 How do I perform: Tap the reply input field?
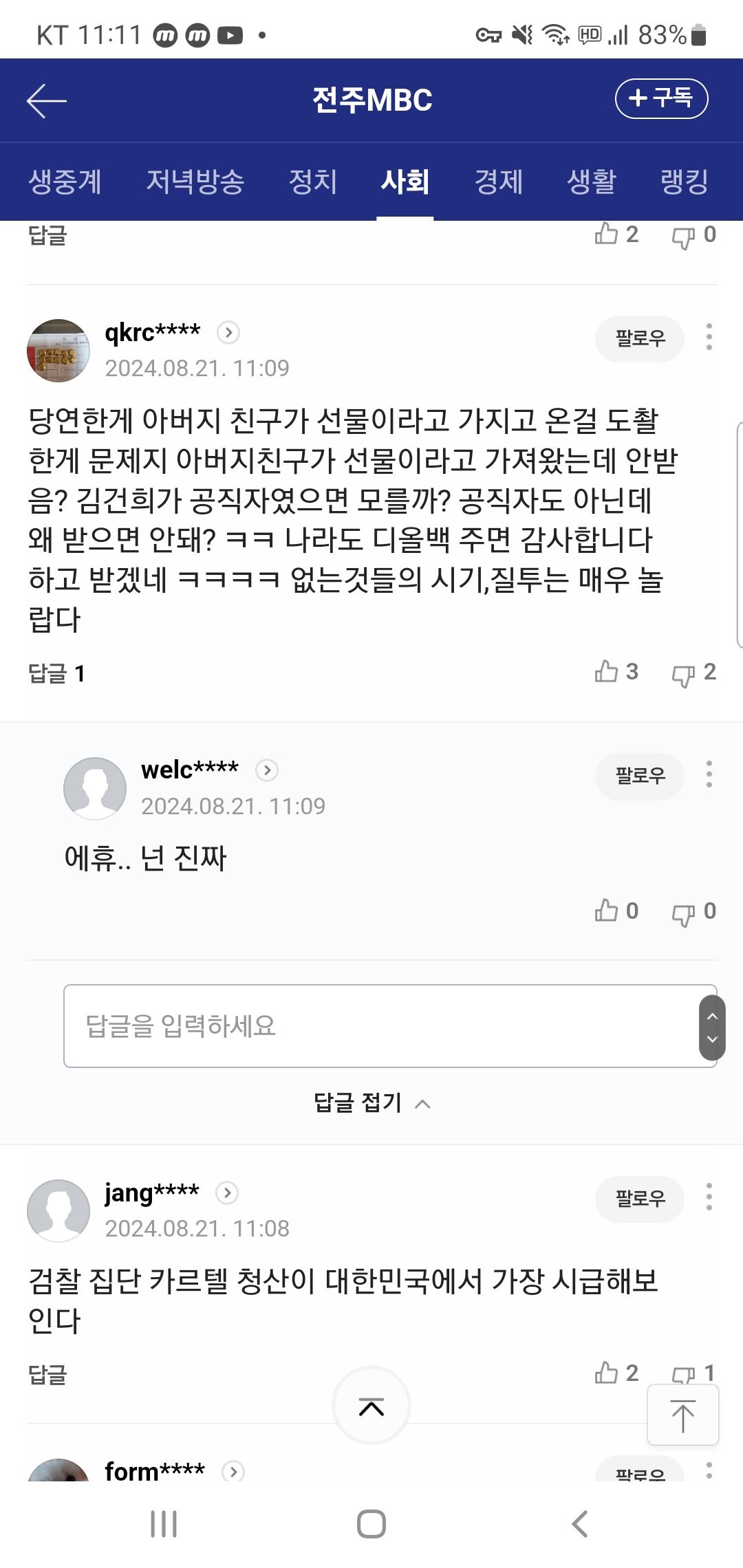378,1025
